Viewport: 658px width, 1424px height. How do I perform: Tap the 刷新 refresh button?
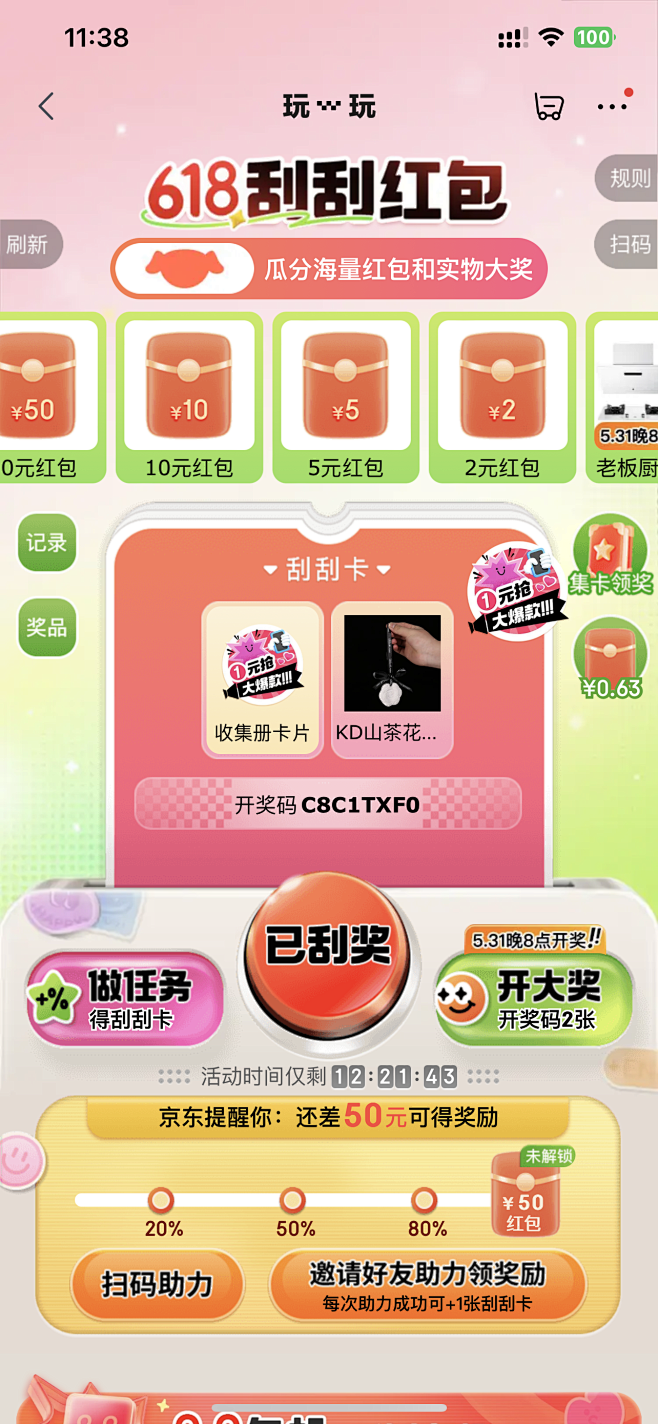28,244
